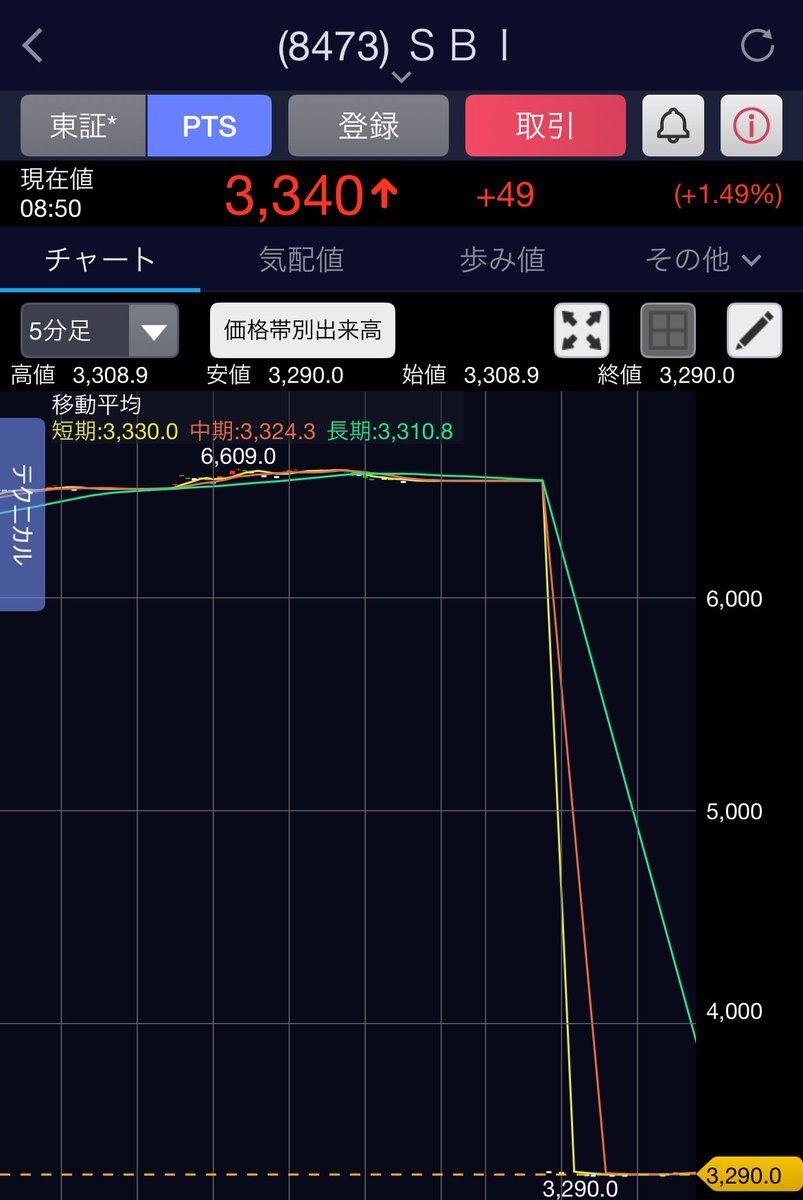803x1200 pixels.
Task: Open the price alert bell
Action: tap(672, 126)
